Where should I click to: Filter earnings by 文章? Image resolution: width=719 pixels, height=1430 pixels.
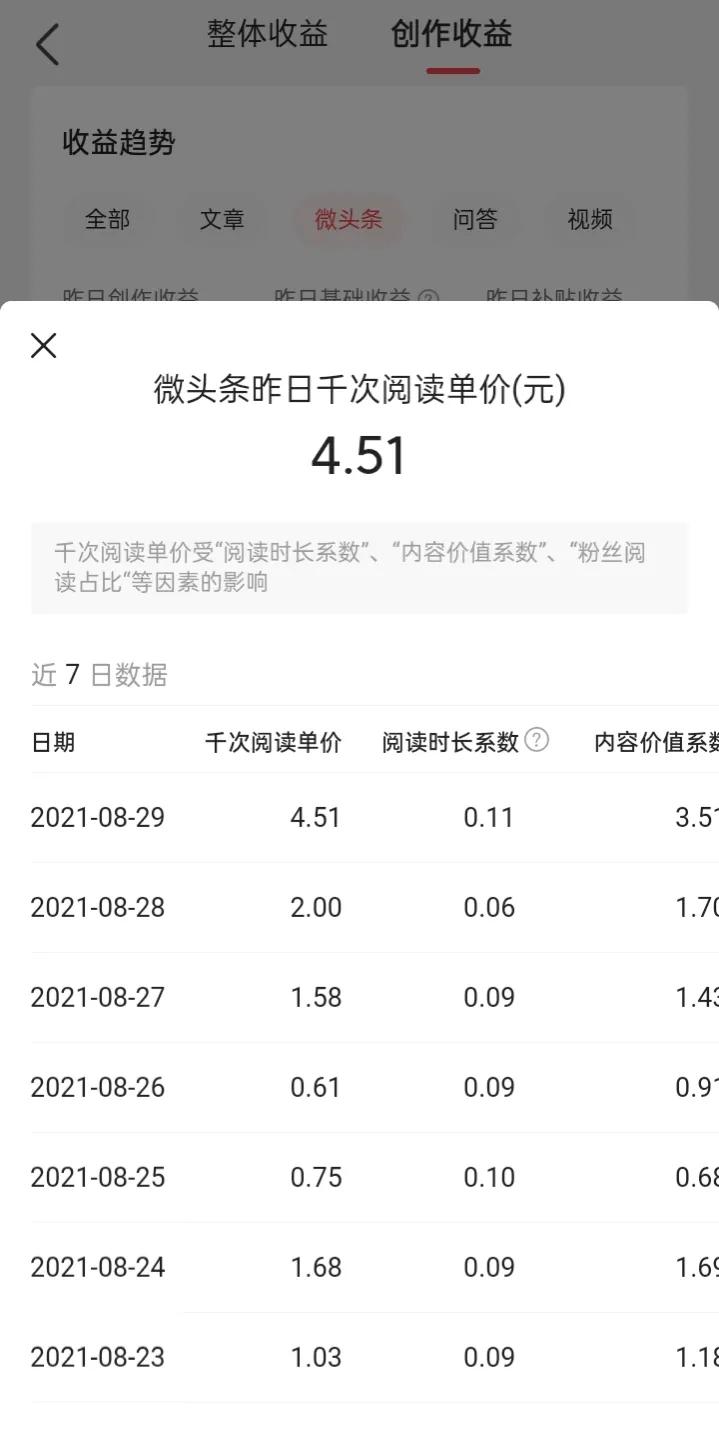click(x=222, y=219)
